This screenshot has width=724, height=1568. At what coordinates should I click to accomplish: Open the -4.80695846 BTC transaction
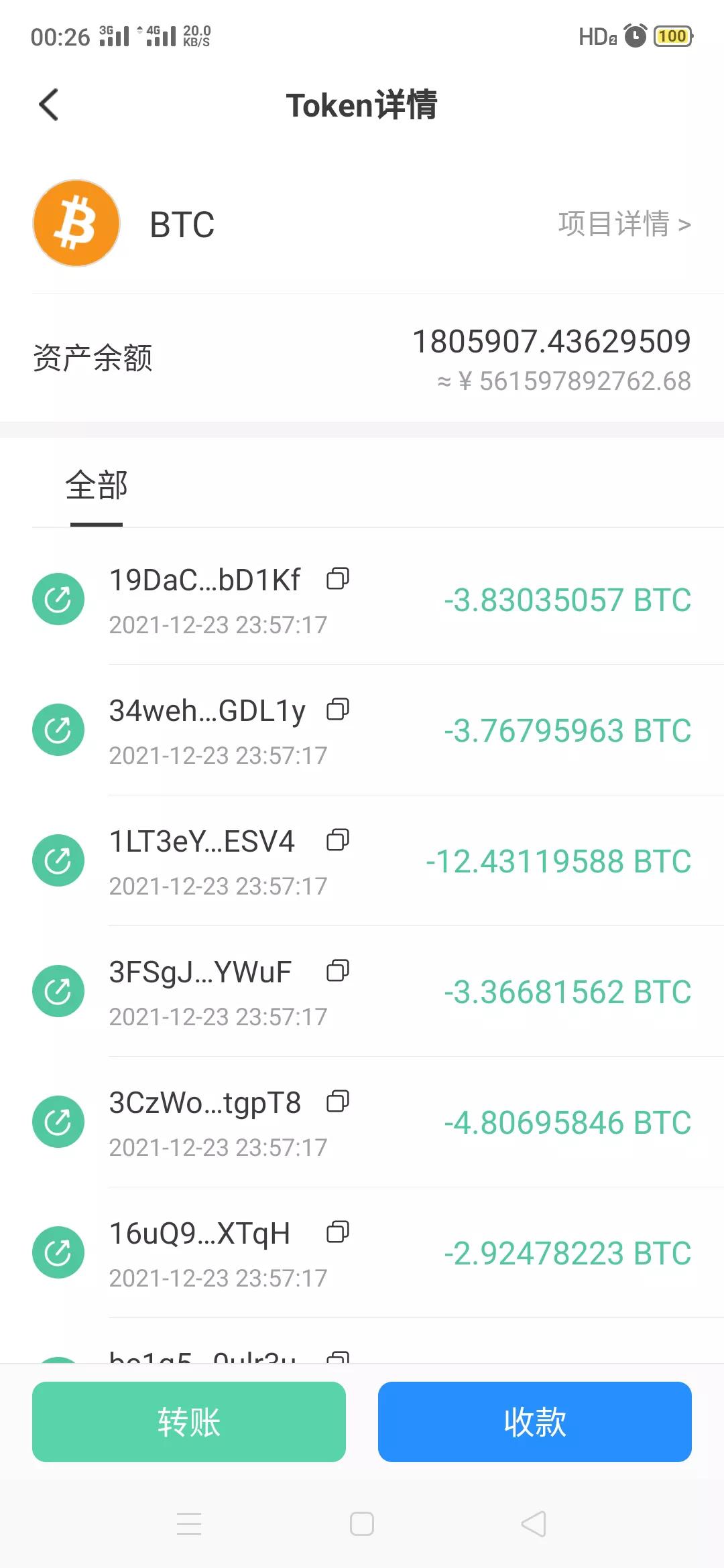362,1122
